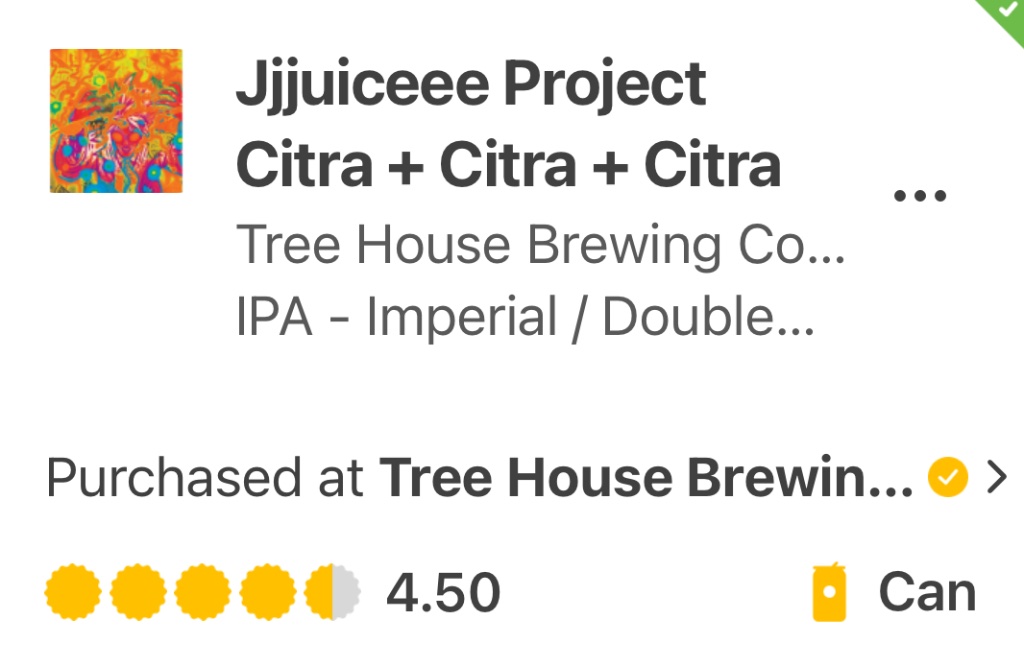
Task: Open the three-dot overflow menu
Action: click(x=918, y=197)
